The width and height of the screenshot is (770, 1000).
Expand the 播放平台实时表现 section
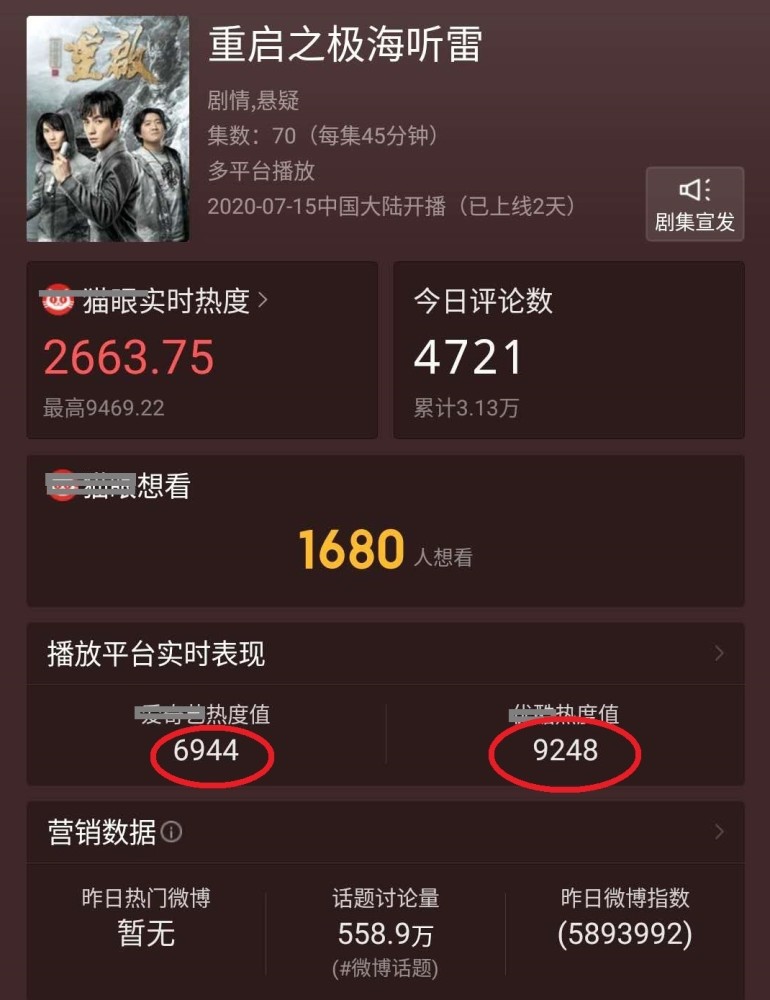pos(385,654)
